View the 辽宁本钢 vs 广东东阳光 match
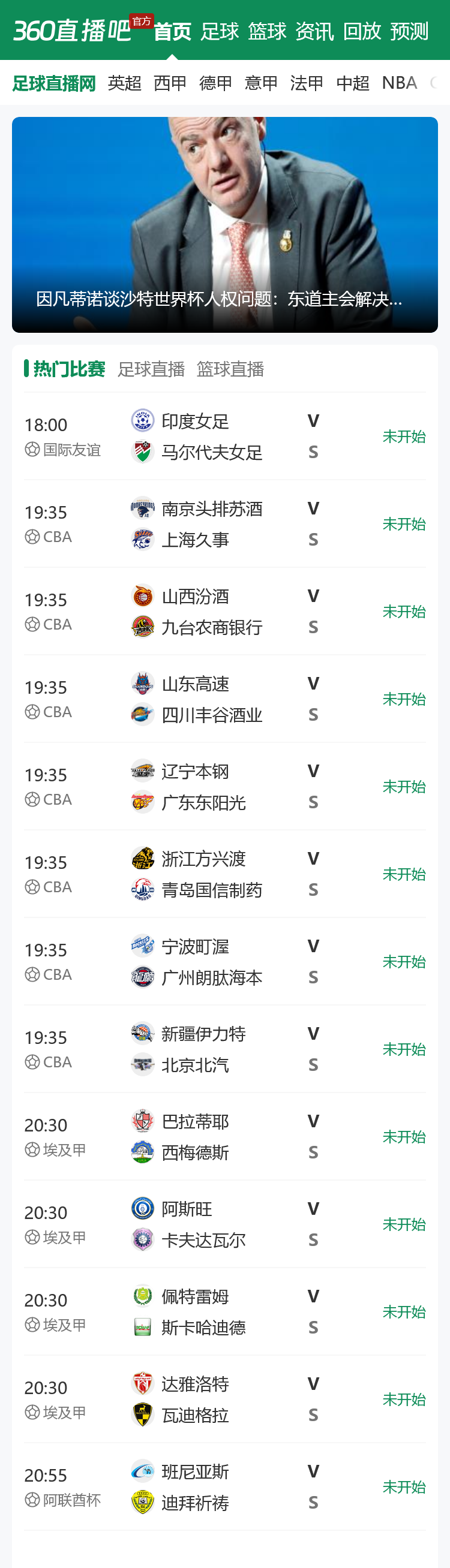 pos(224,787)
